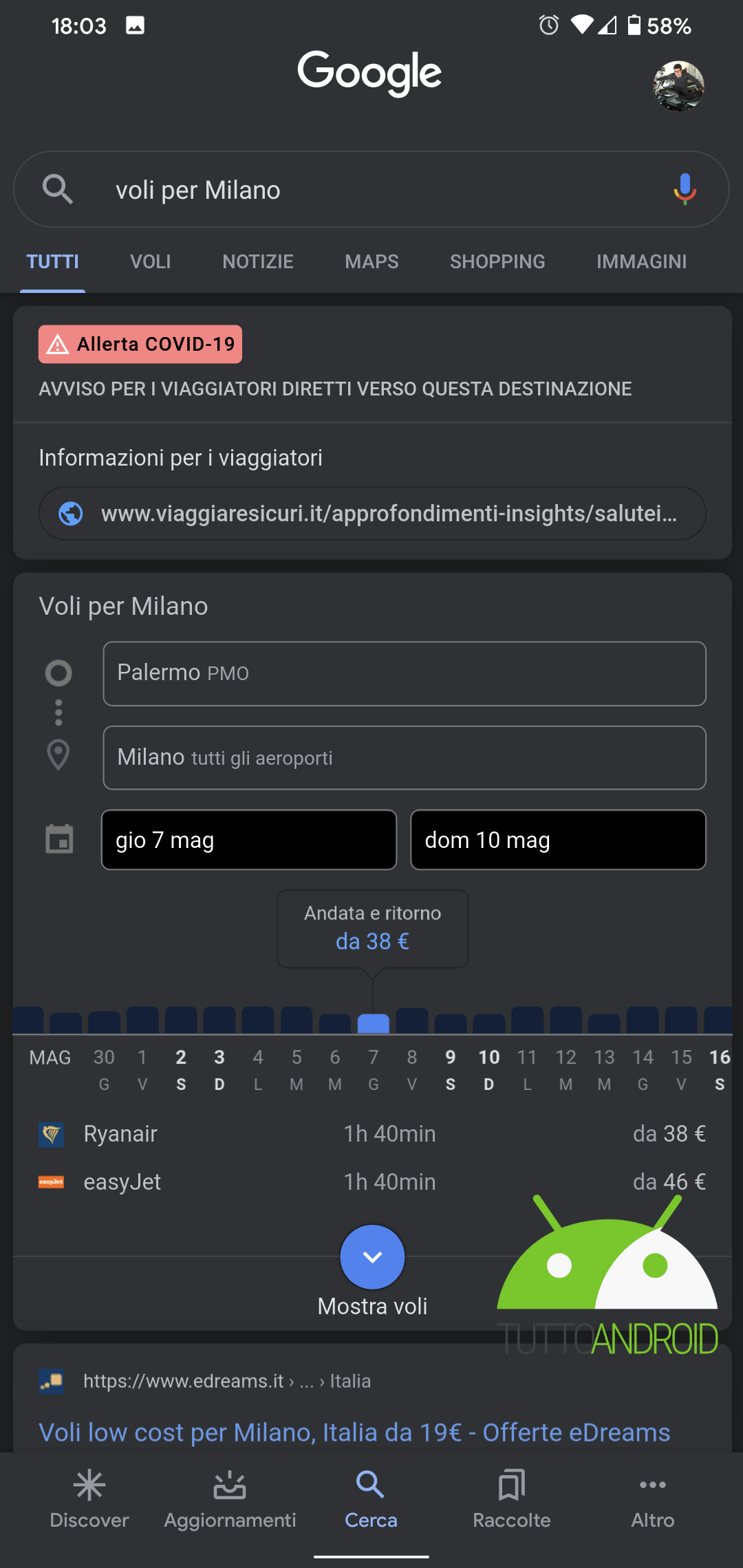Pick departure date gio 7 mag

coord(249,840)
